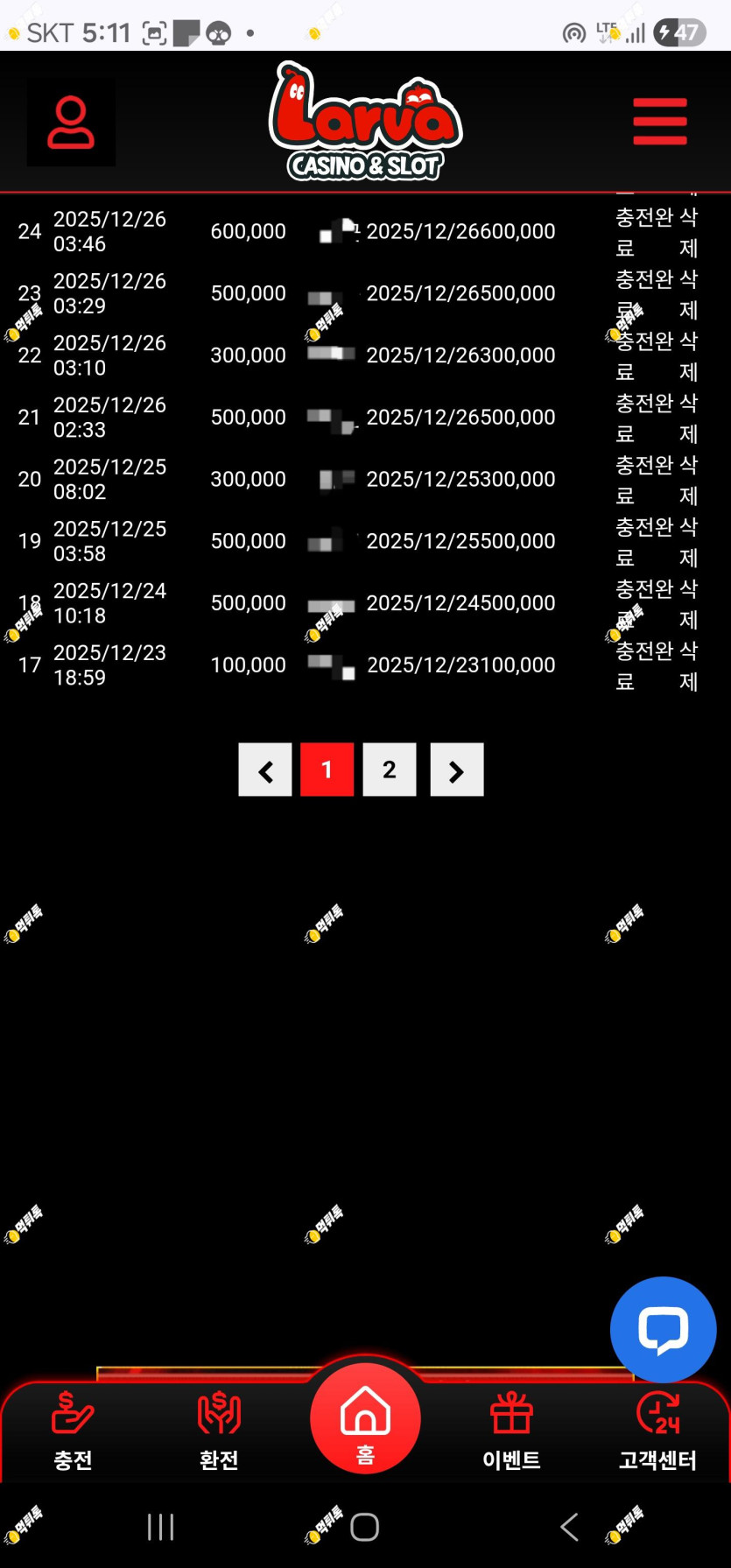Tap the previous page arrow
The width and height of the screenshot is (731, 1568).
(265, 770)
